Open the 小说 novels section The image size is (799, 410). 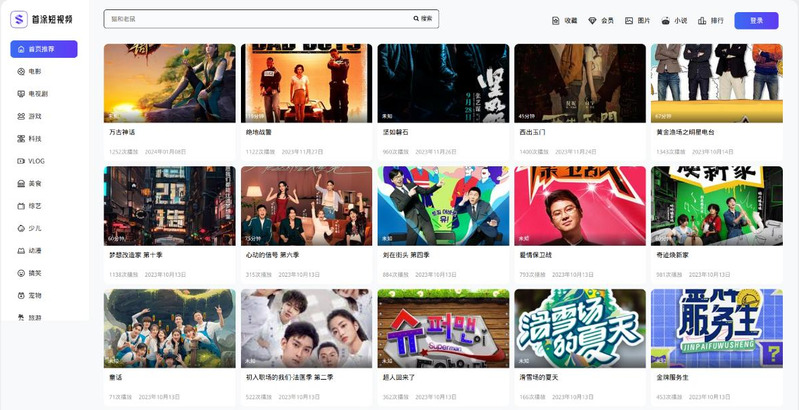click(674, 20)
